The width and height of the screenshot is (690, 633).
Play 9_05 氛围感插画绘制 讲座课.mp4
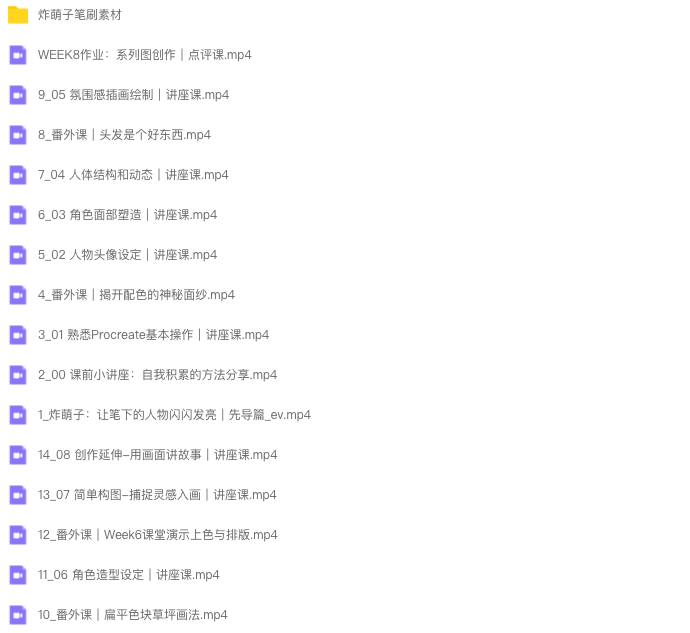(x=133, y=95)
